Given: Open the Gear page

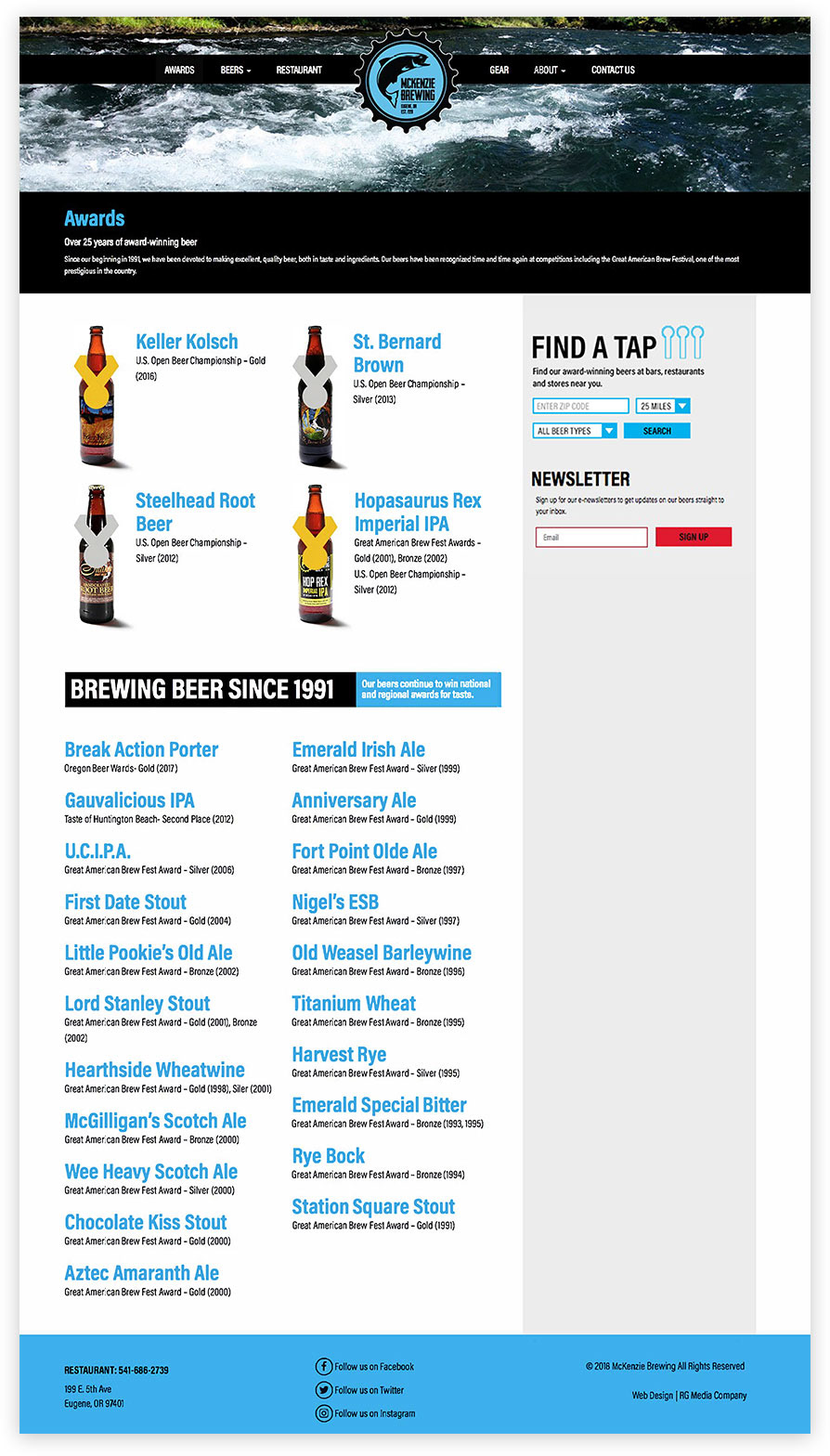Looking at the screenshot, I should (499, 70).
